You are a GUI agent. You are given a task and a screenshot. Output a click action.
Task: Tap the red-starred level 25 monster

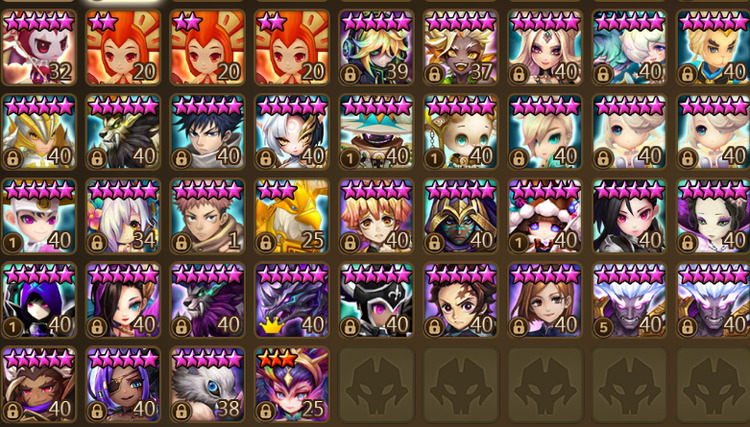pos(291,384)
